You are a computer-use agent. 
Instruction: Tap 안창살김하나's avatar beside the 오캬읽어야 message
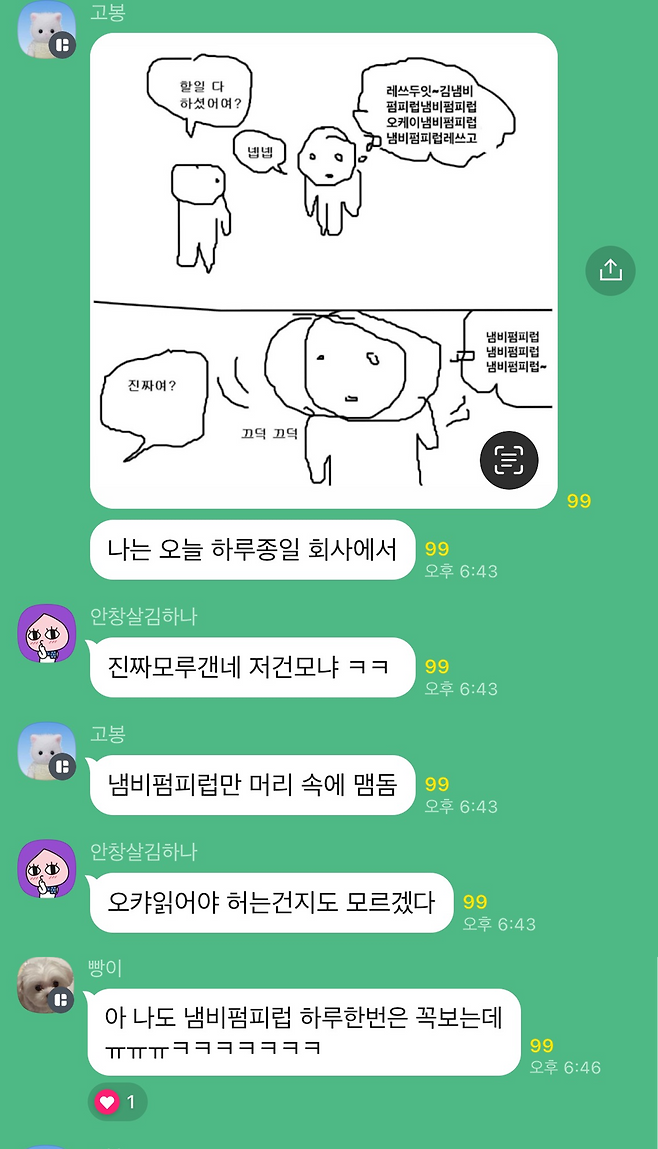(x=46, y=868)
